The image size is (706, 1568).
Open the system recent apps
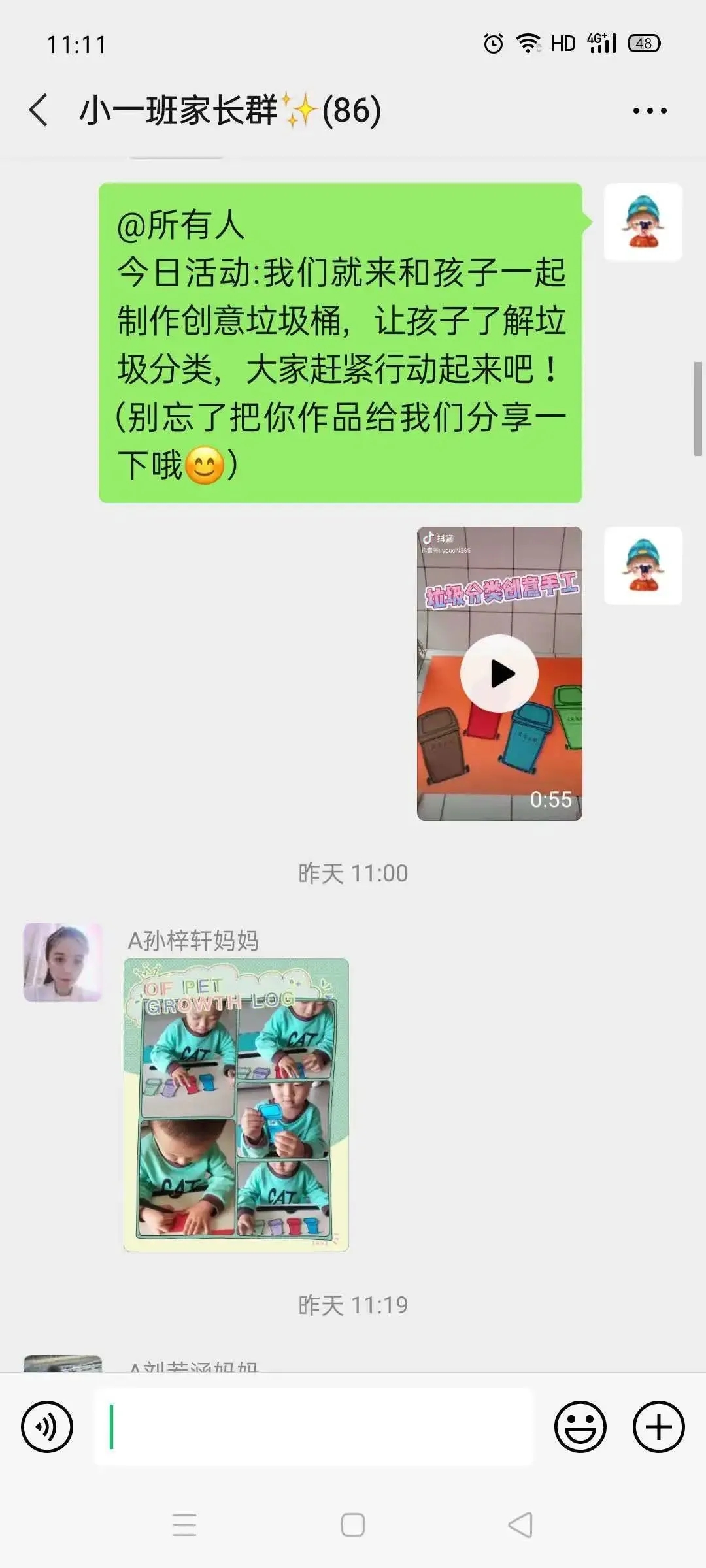click(x=184, y=1526)
